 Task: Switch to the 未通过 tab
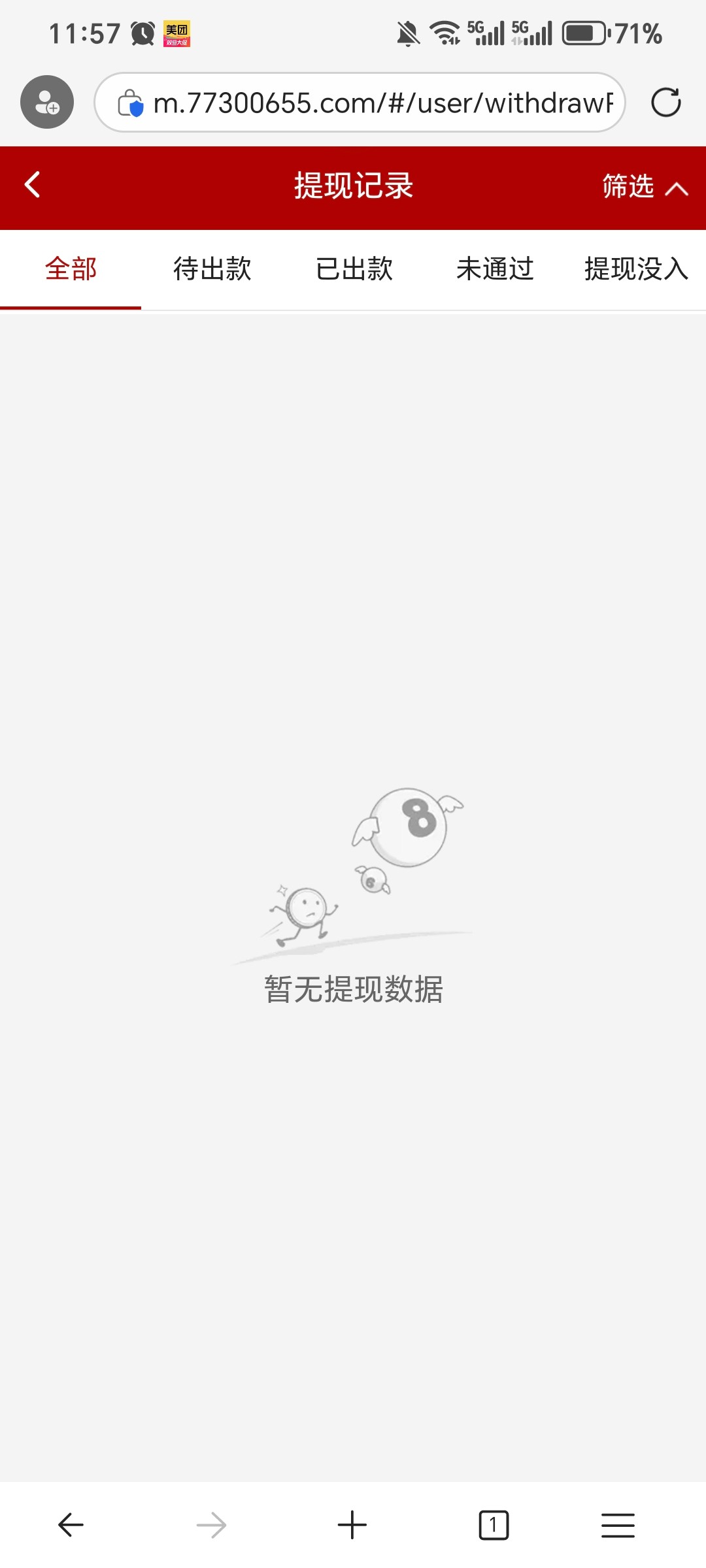tap(495, 269)
